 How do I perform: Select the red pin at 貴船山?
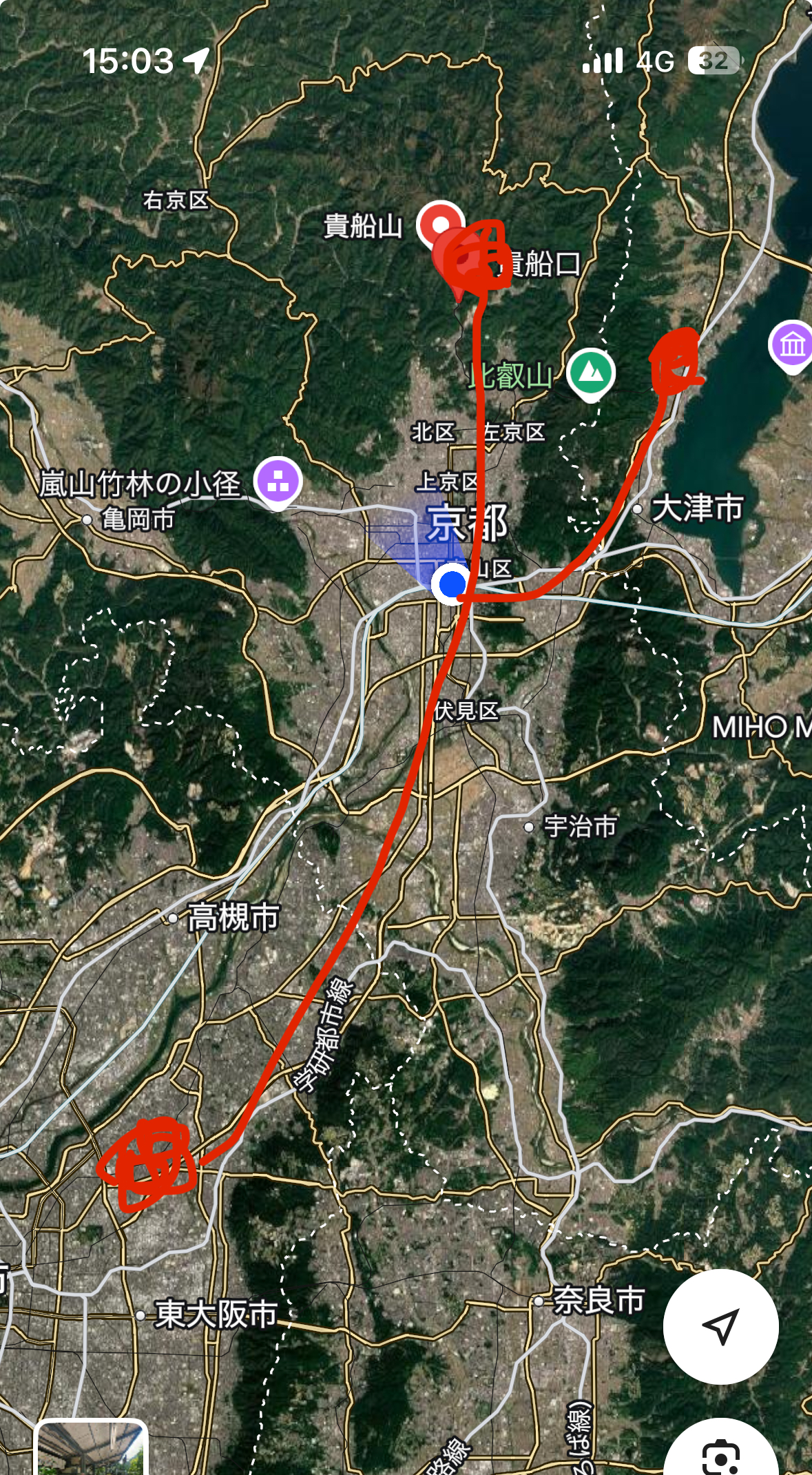pos(439,223)
